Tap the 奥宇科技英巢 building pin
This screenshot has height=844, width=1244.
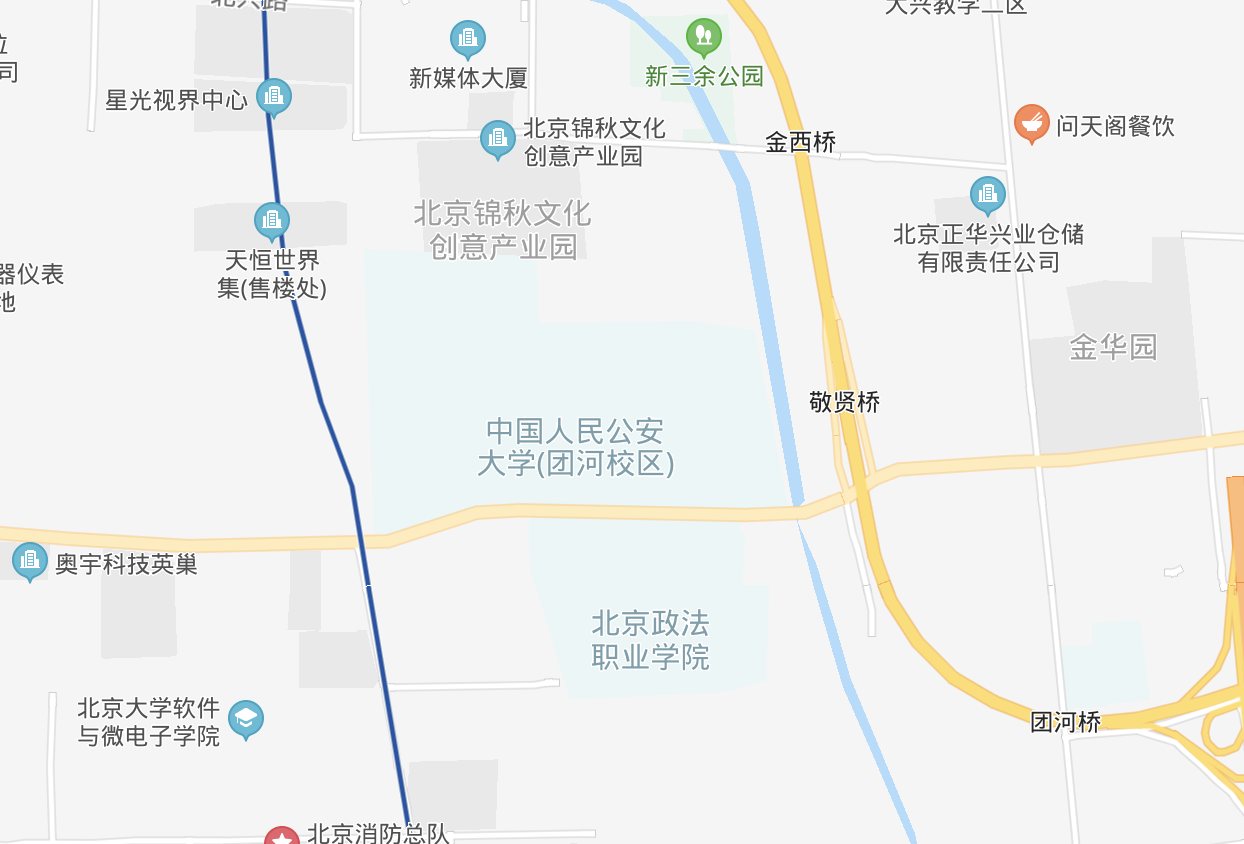point(30,560)
